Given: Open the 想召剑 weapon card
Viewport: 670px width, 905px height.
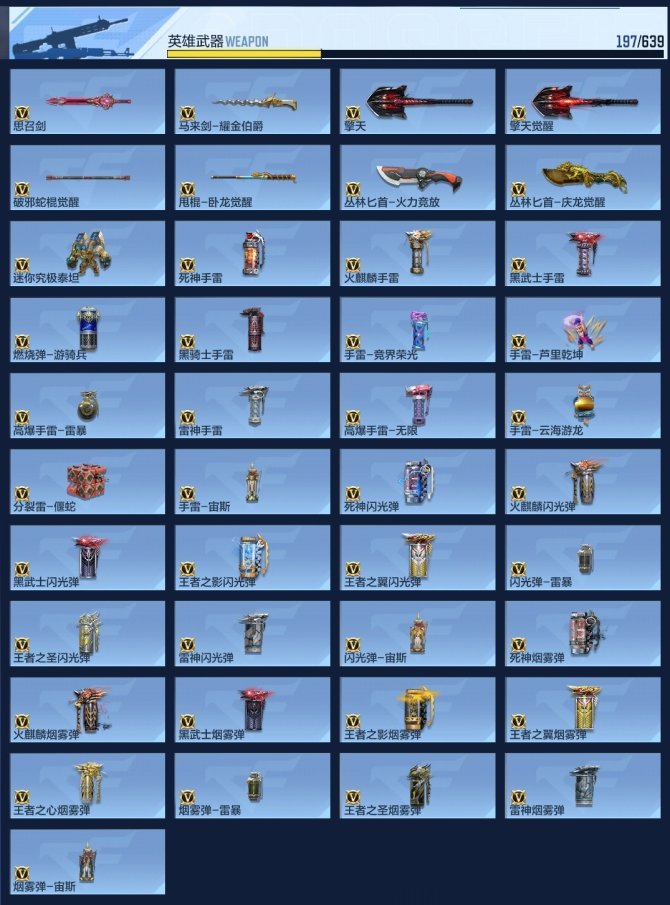Looking at the screenshot, I should (x=88, y=101).
